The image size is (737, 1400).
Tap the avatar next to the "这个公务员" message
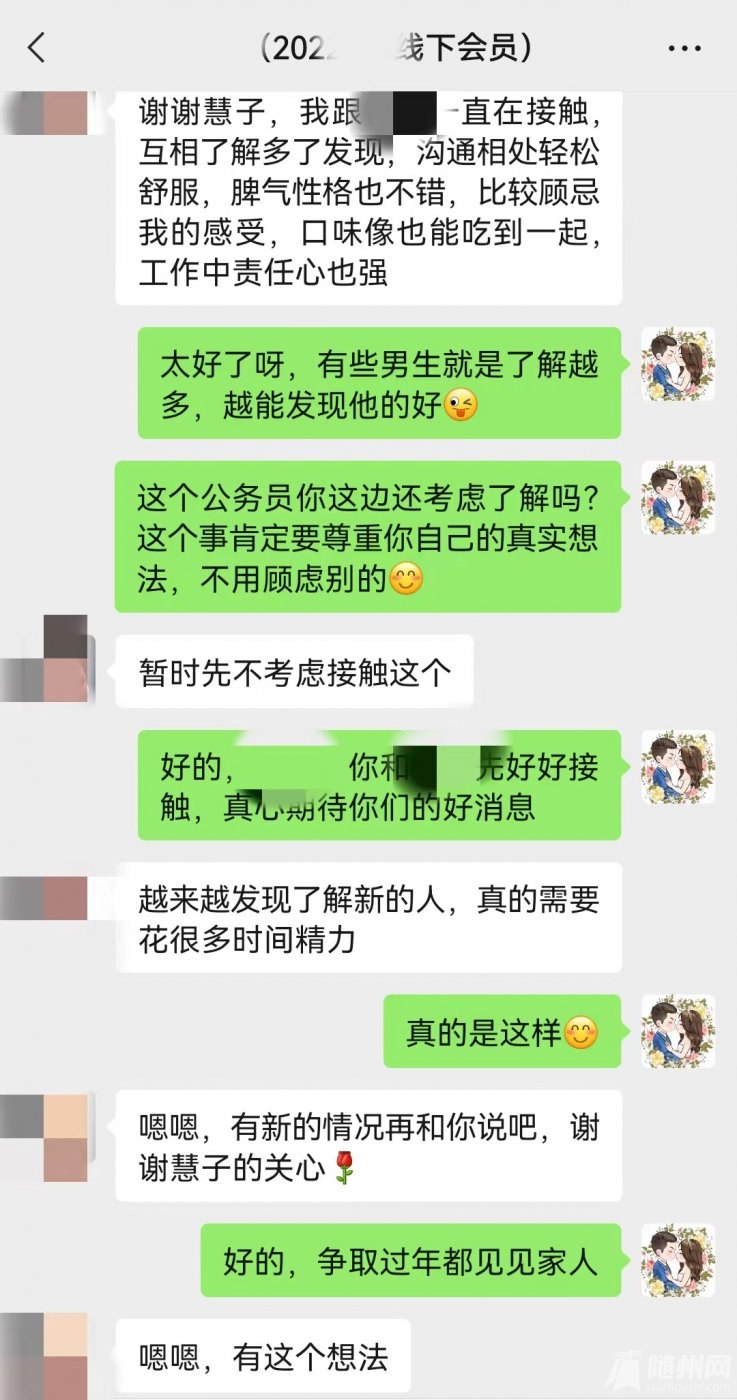click(677, 497)
